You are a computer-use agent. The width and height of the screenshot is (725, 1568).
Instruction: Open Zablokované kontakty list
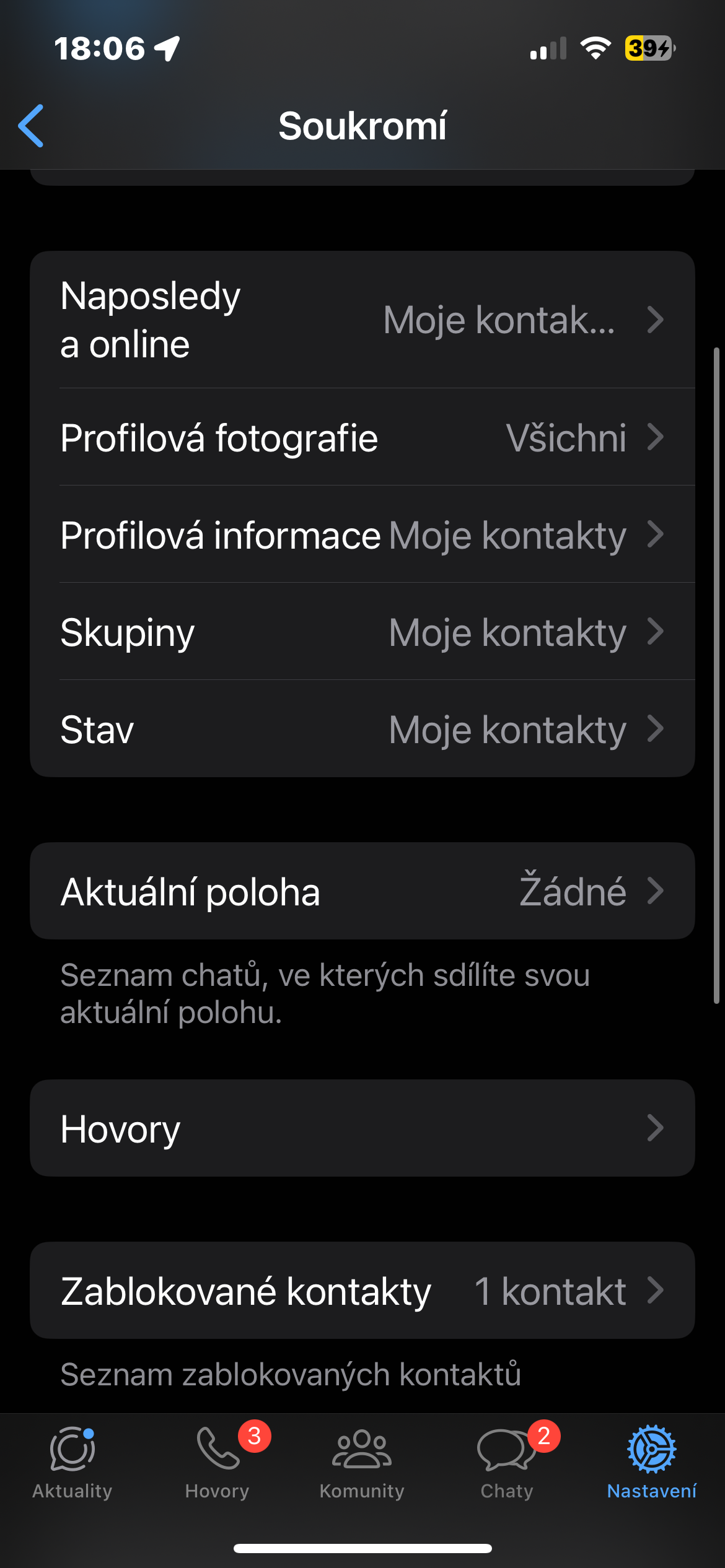tap(362, 1291)
